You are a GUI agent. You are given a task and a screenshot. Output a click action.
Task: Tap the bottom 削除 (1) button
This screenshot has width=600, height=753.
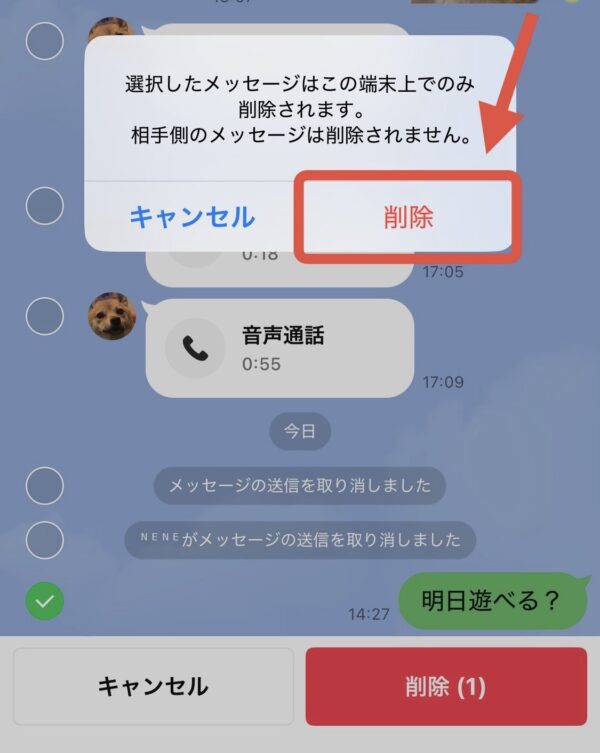coord(446,686)
